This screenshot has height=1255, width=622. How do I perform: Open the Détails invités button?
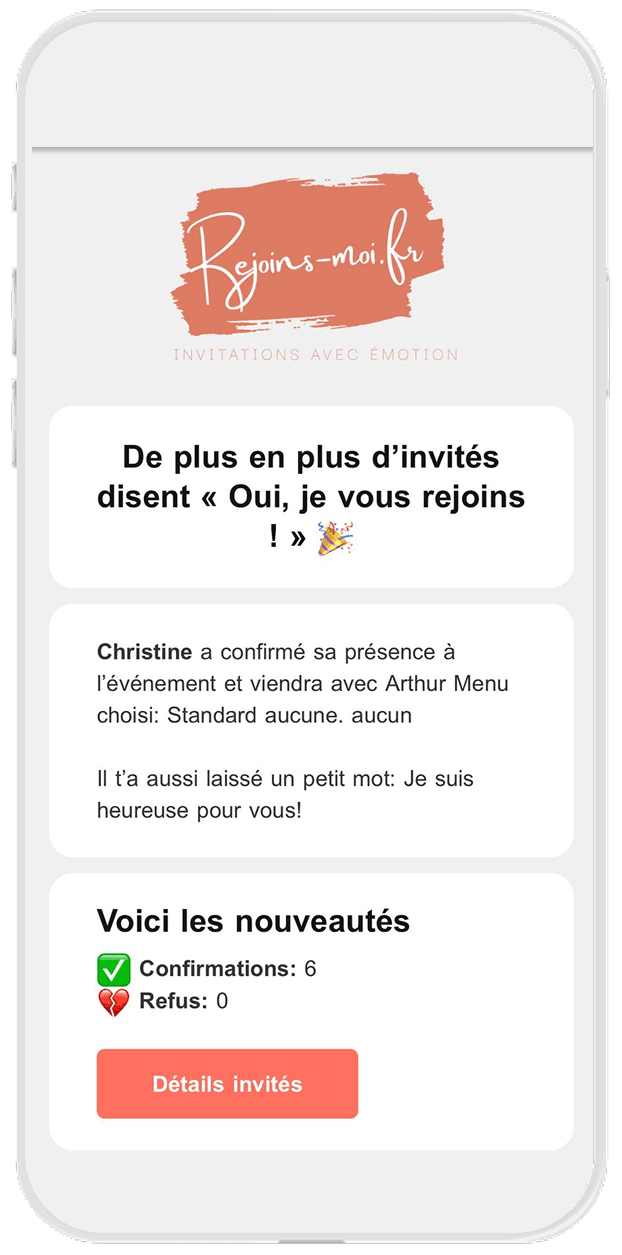click(227, 1084)
